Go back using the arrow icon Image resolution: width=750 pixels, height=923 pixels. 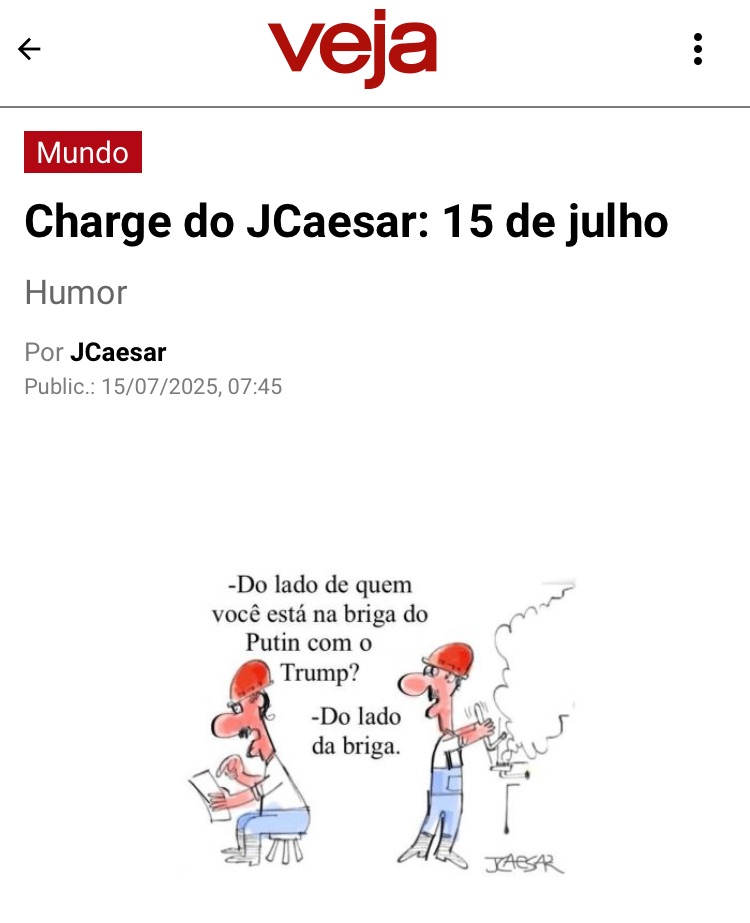(30, 49)
